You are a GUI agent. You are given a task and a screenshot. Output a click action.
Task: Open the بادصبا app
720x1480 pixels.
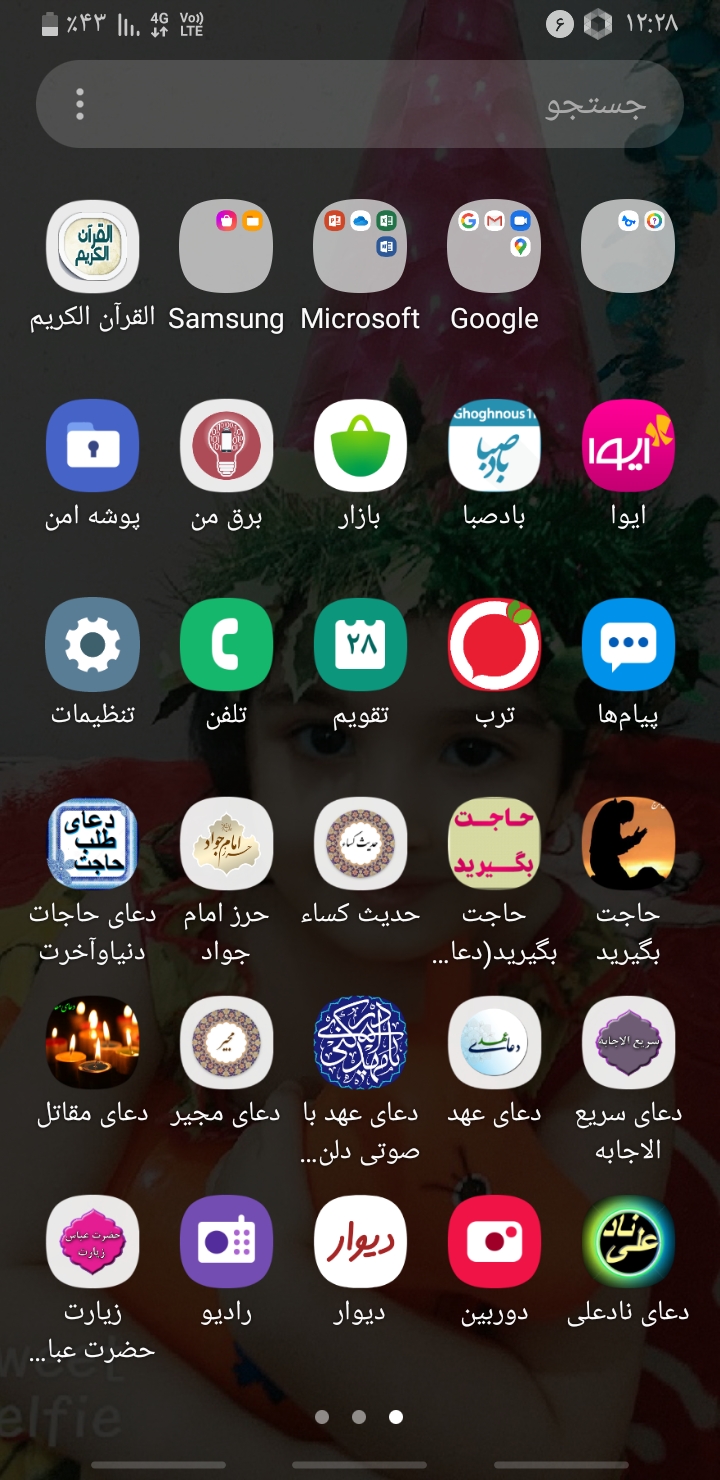494,446
